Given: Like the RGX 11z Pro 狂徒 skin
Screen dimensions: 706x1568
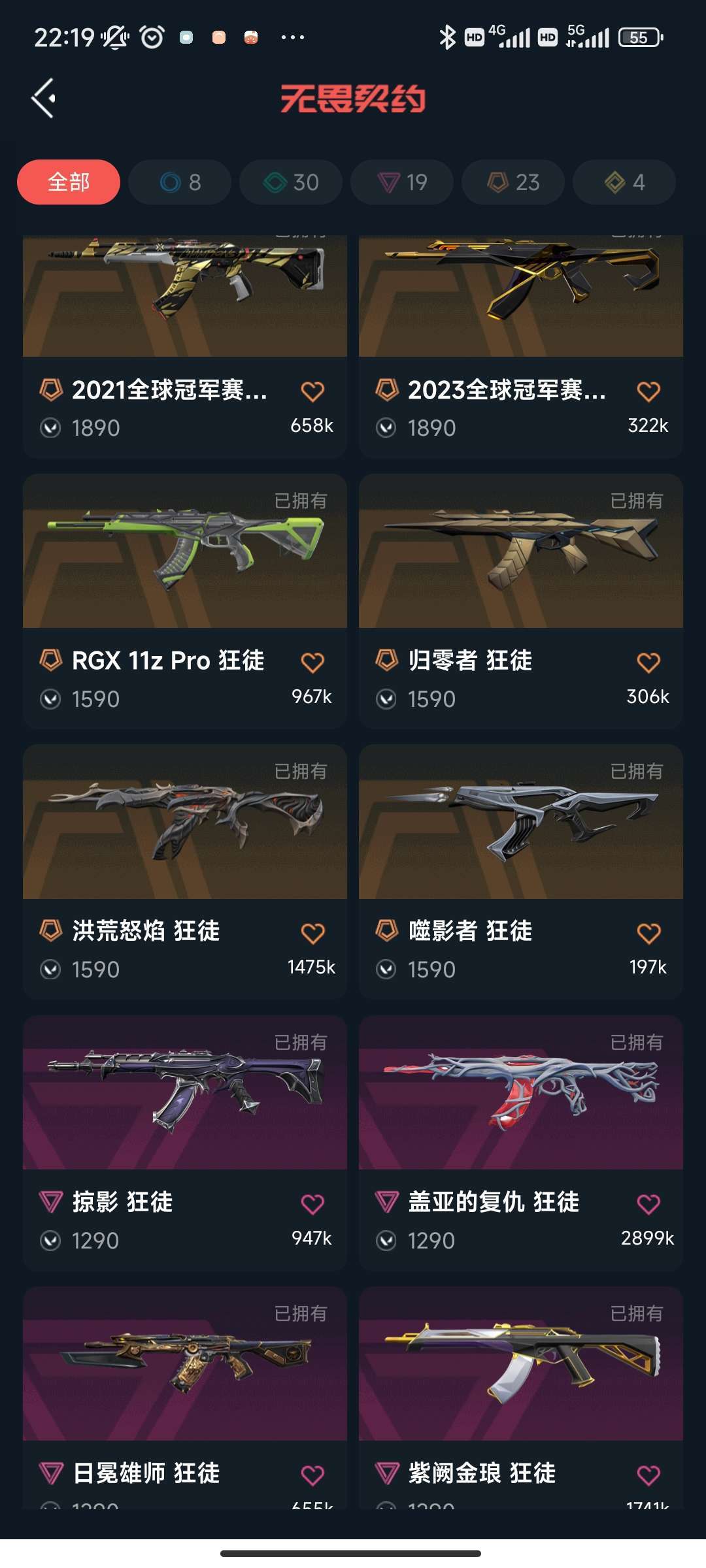Looking at the screenshot, I should [312, 662].
